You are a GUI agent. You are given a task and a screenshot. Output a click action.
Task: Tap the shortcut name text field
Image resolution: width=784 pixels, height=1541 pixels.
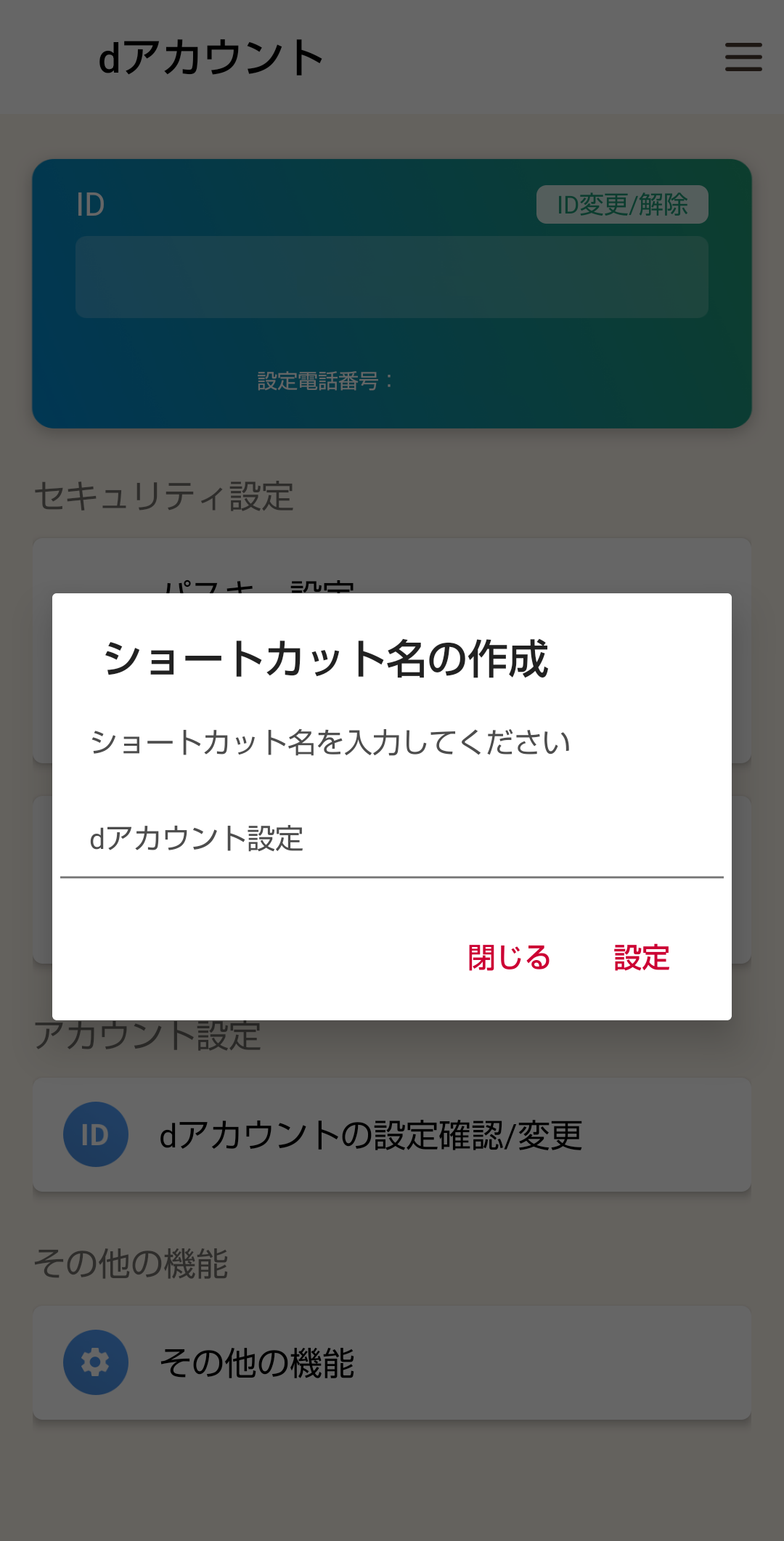coord(392,839)
